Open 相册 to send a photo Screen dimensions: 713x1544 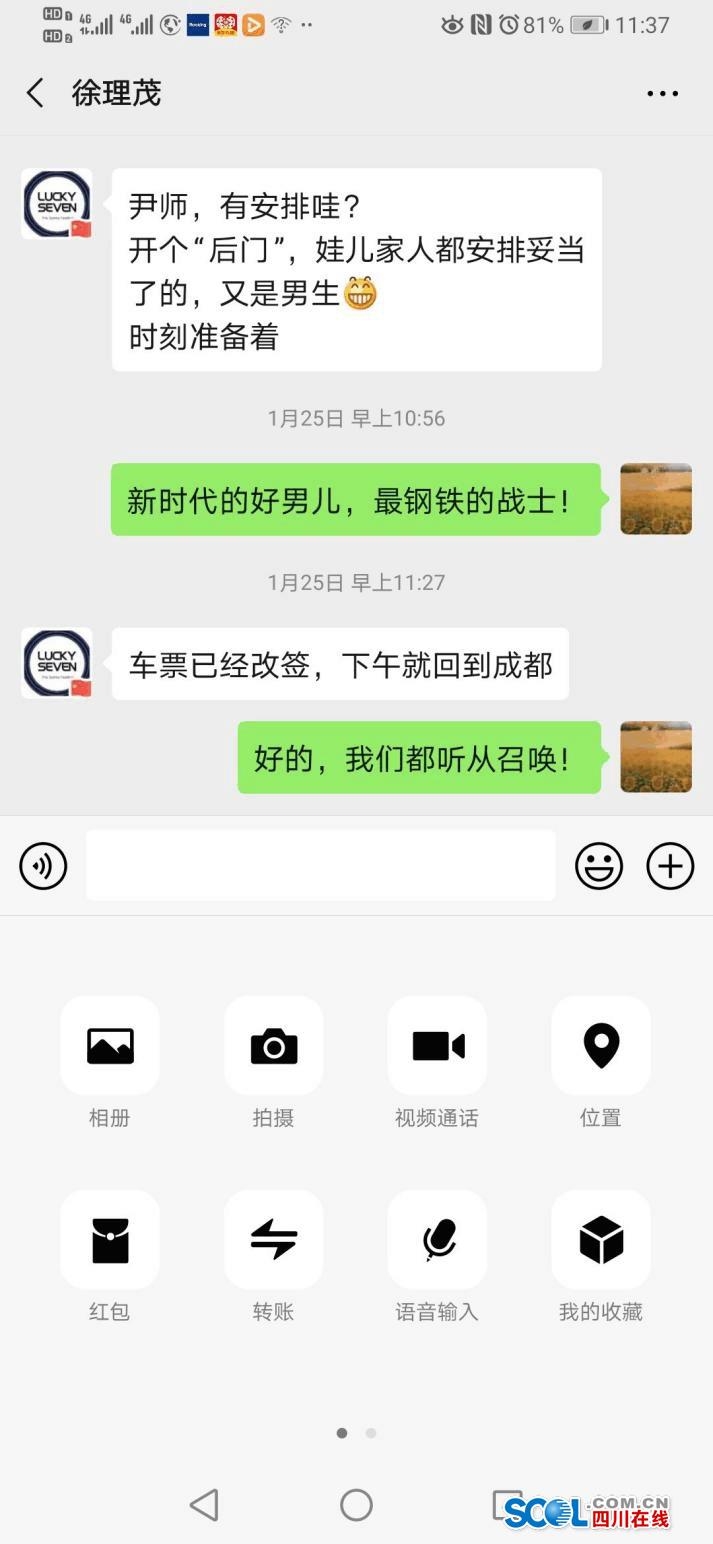click(110, 1046)
